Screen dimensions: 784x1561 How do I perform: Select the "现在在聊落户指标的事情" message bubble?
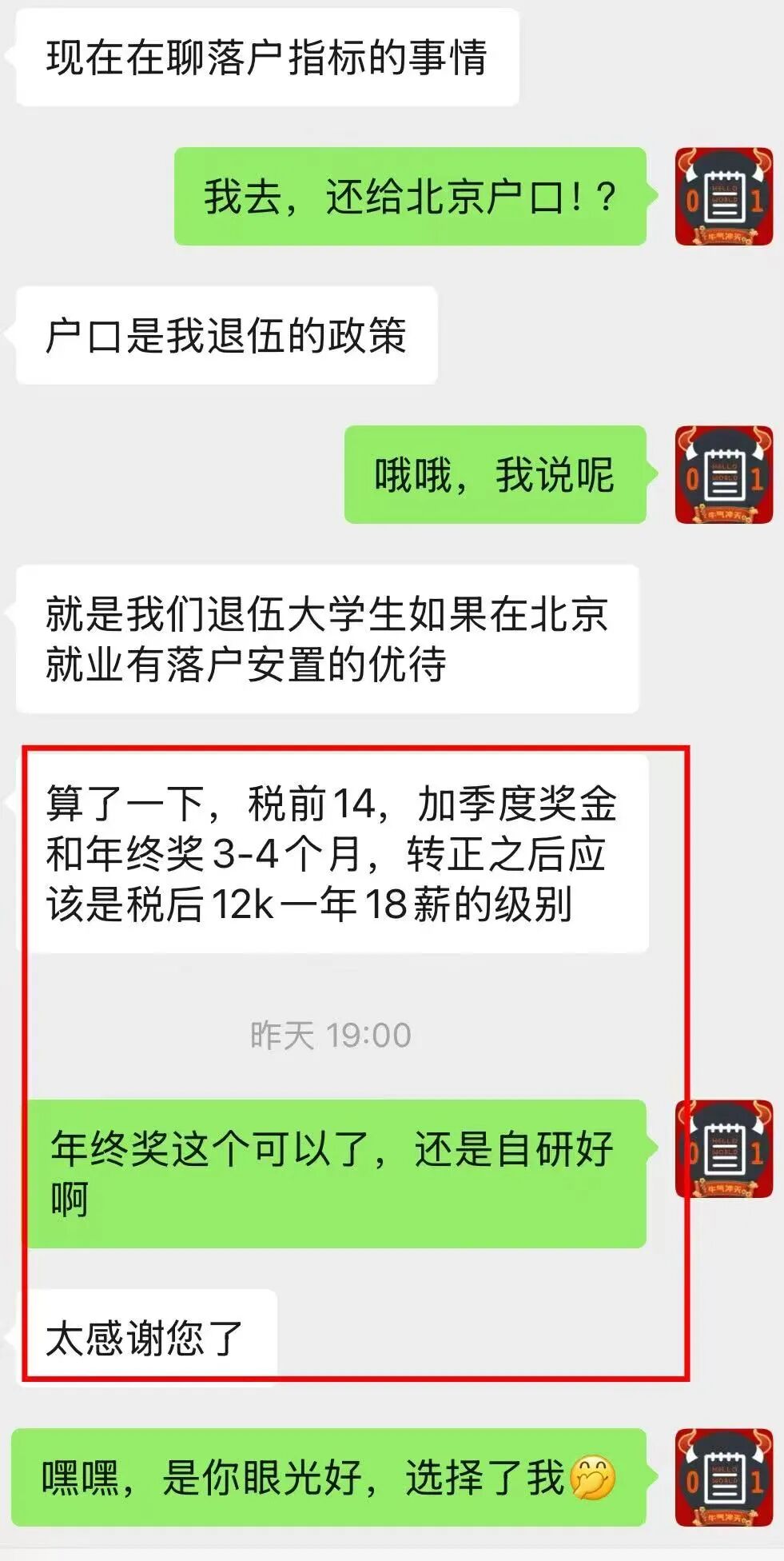[264, 56]
